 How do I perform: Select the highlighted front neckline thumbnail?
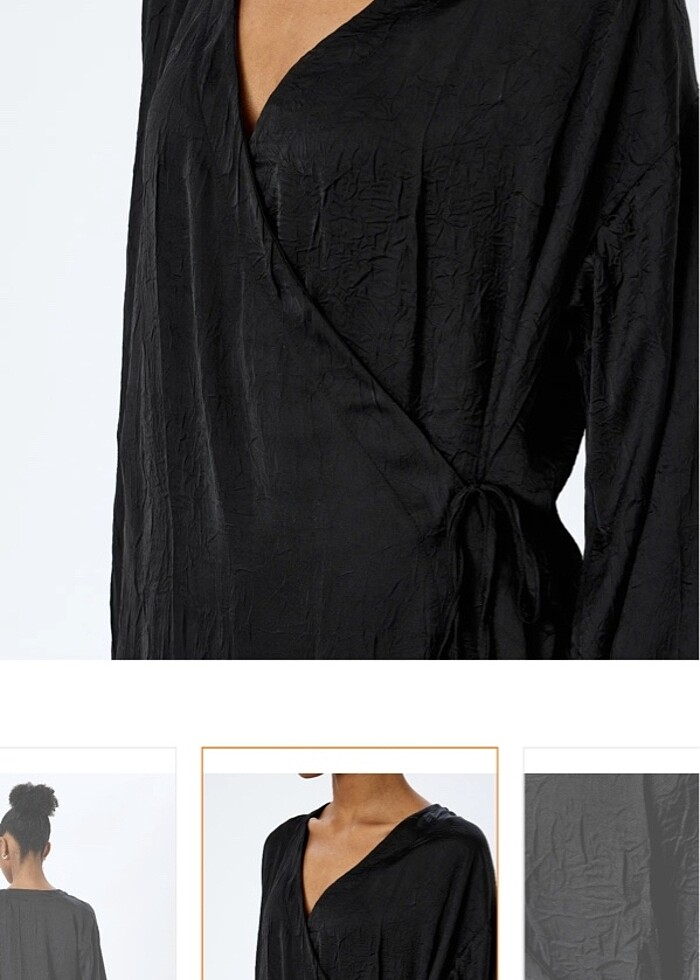pos(350,865)
